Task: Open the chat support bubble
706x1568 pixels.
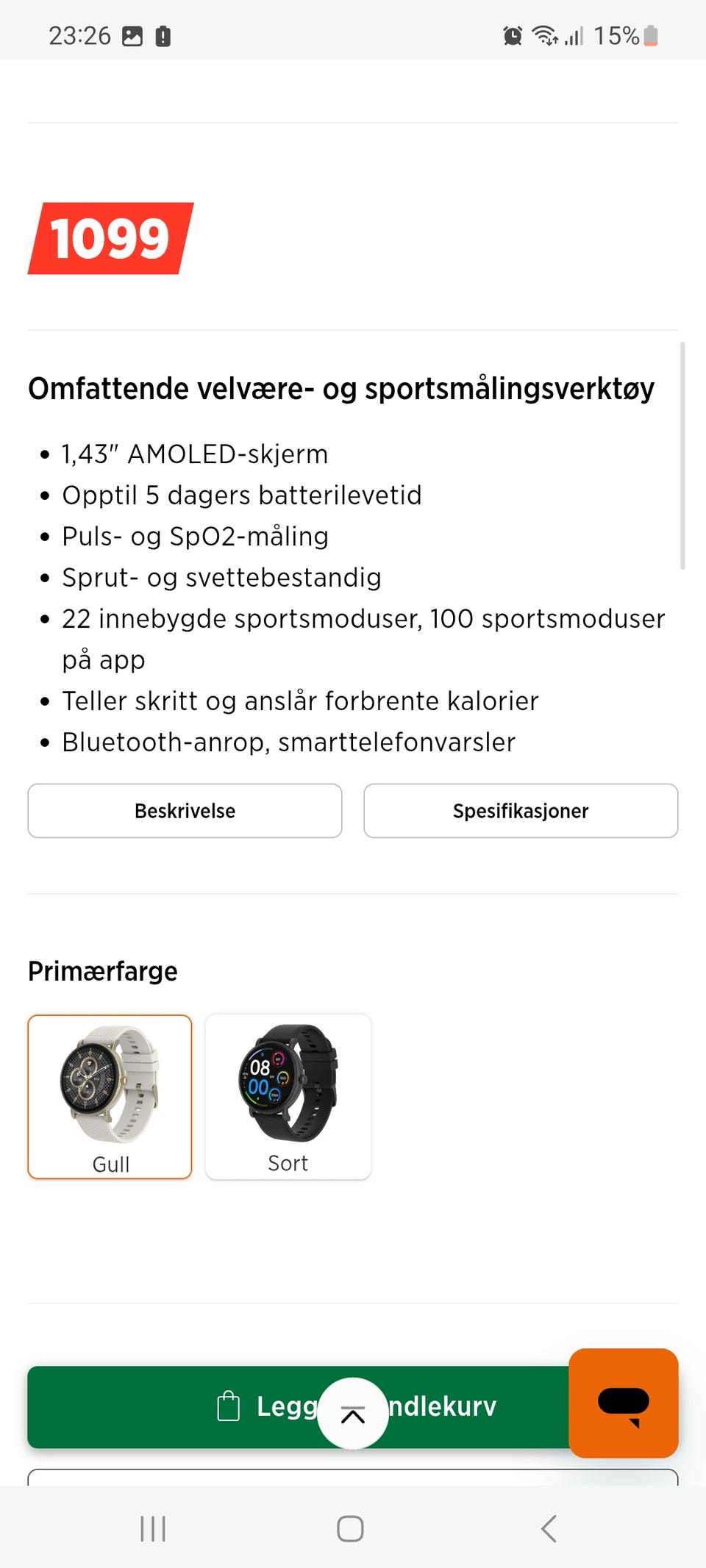Action: [x=623, y=1404]
